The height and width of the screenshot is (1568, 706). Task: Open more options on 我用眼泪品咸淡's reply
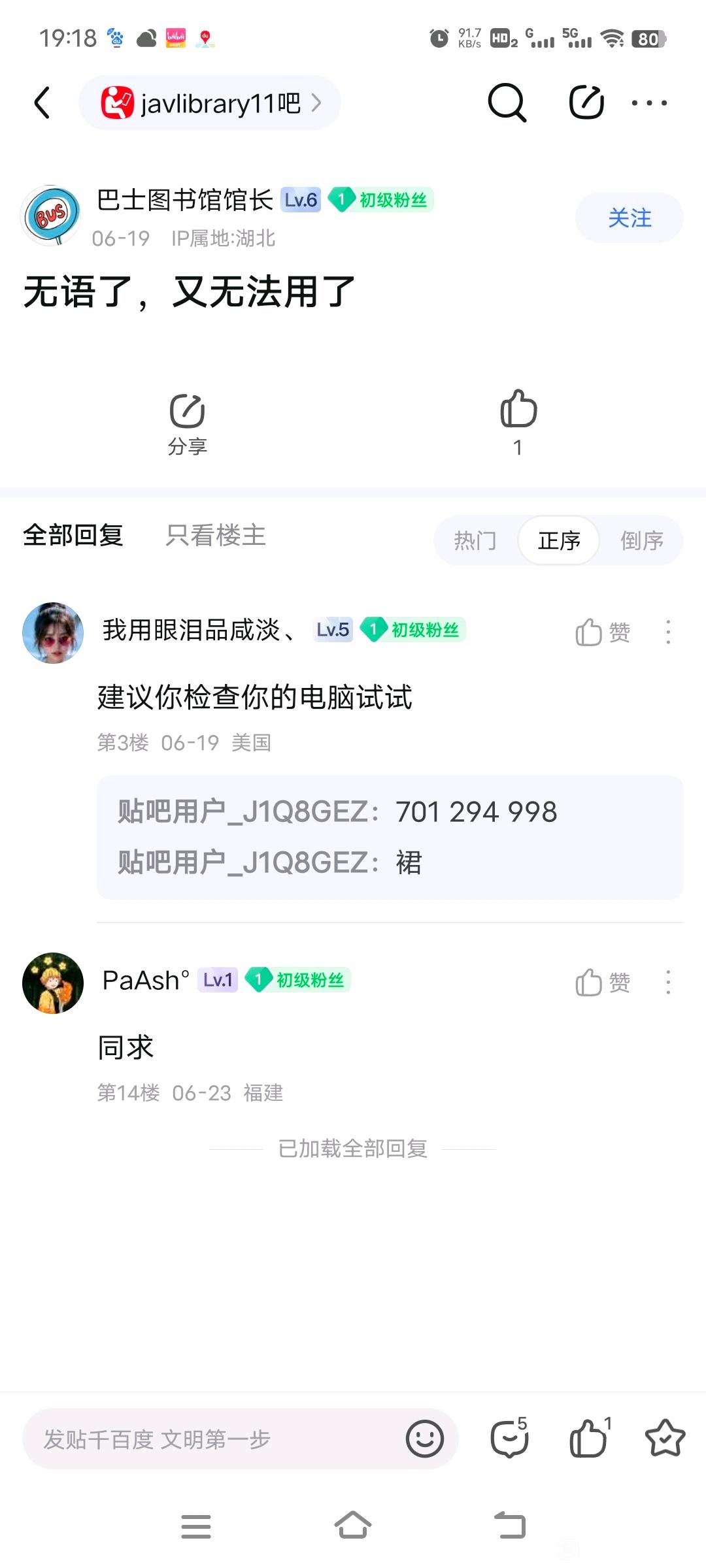[x=667, y=632]
